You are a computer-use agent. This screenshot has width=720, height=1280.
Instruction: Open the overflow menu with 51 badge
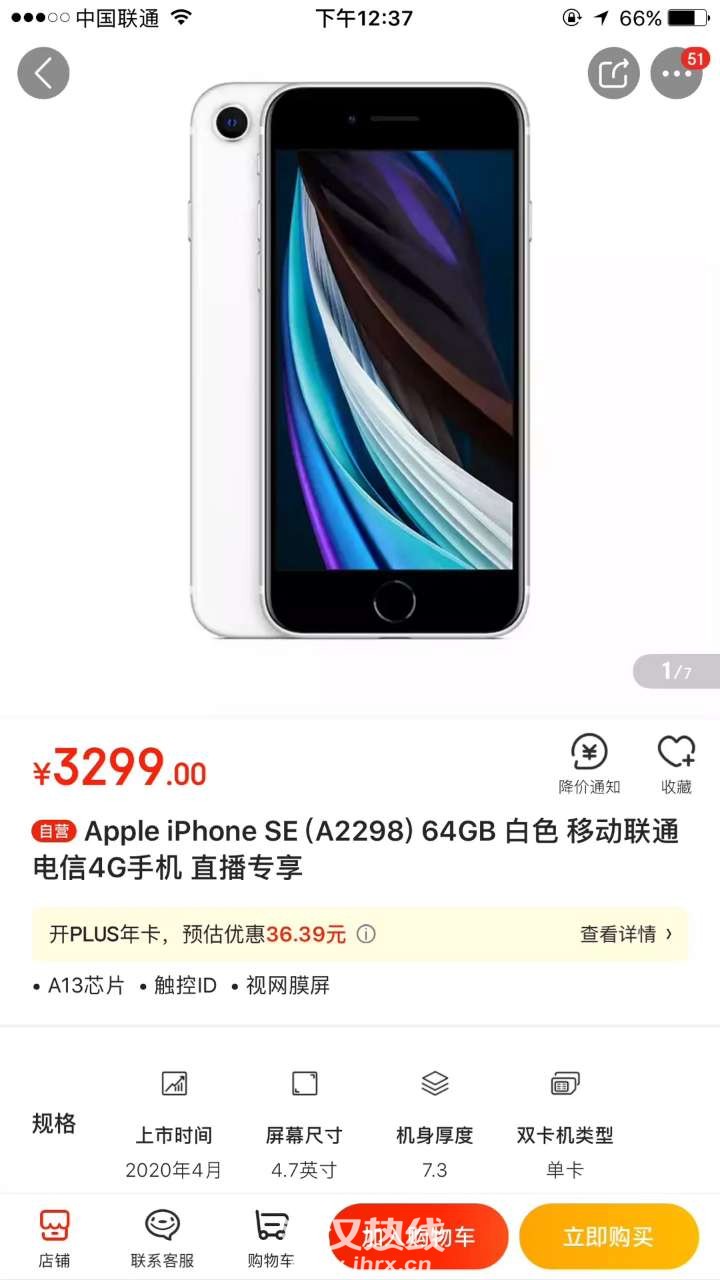(x=677, y=73)
